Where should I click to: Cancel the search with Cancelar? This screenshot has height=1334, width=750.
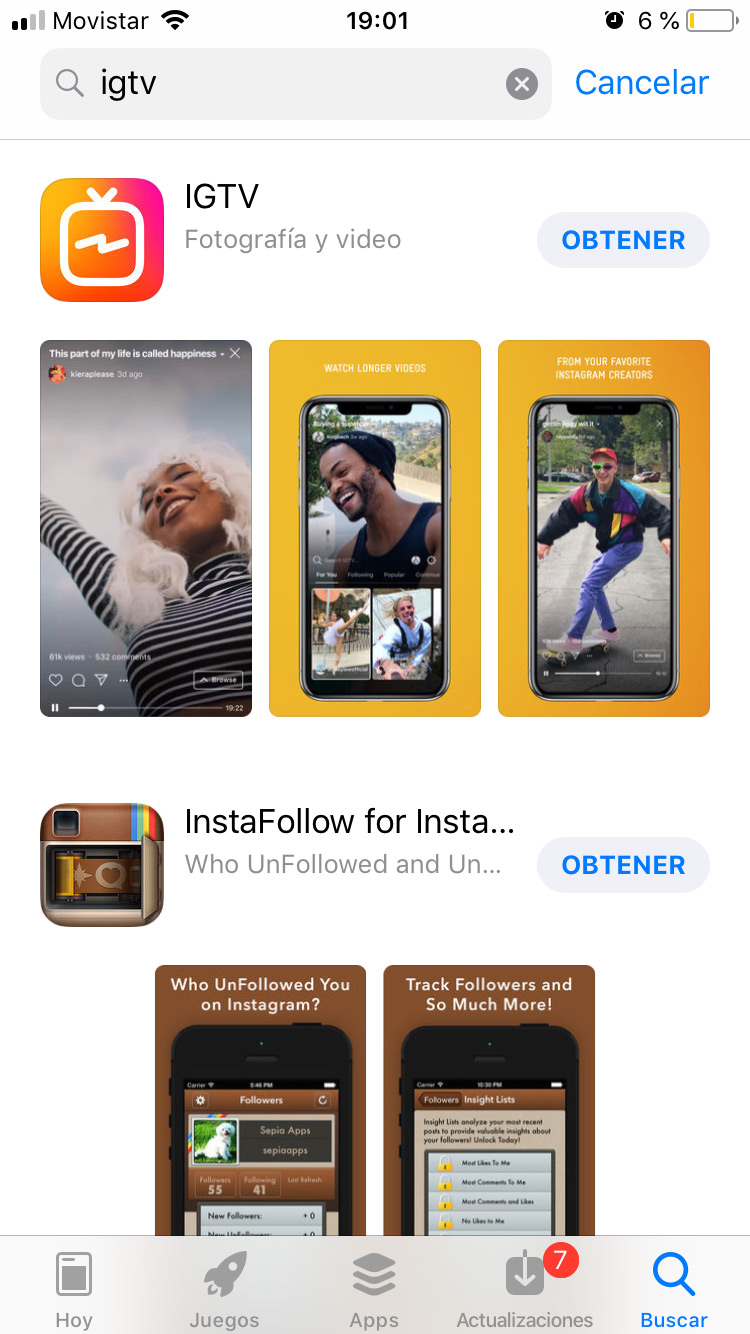click(641, 83)
